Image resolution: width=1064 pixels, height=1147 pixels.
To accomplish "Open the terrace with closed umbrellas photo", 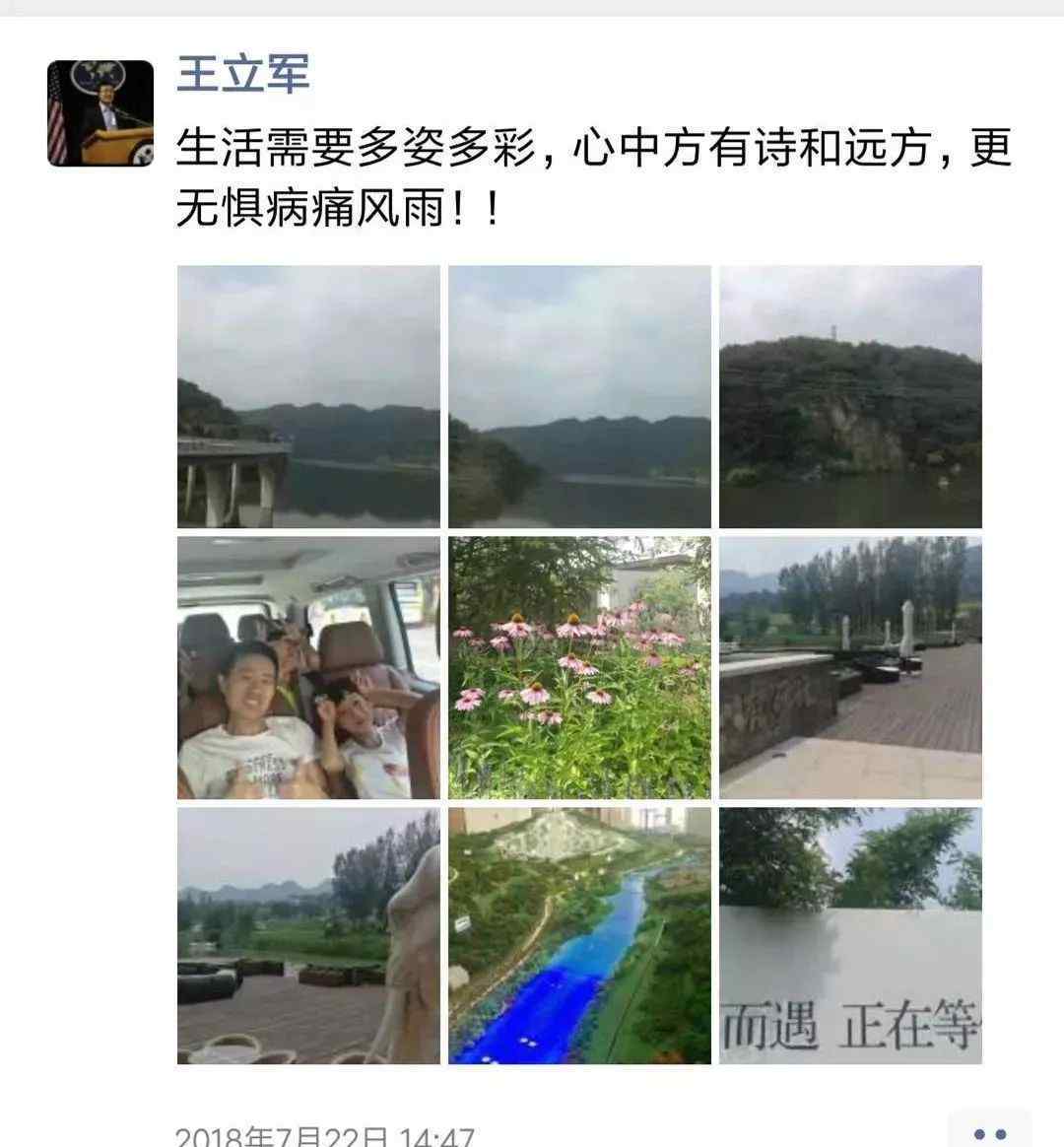I will pos(850,667).
